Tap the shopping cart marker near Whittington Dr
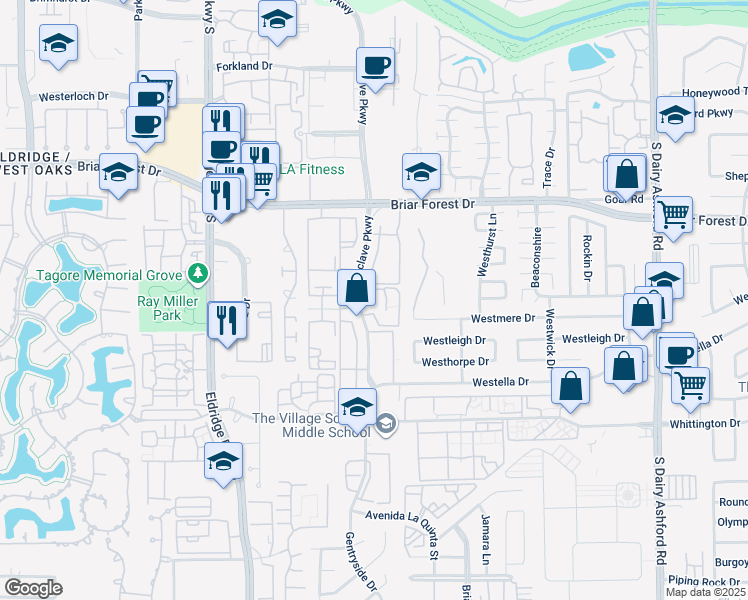Viewport: 748px width, 600px height. [690, 386]
